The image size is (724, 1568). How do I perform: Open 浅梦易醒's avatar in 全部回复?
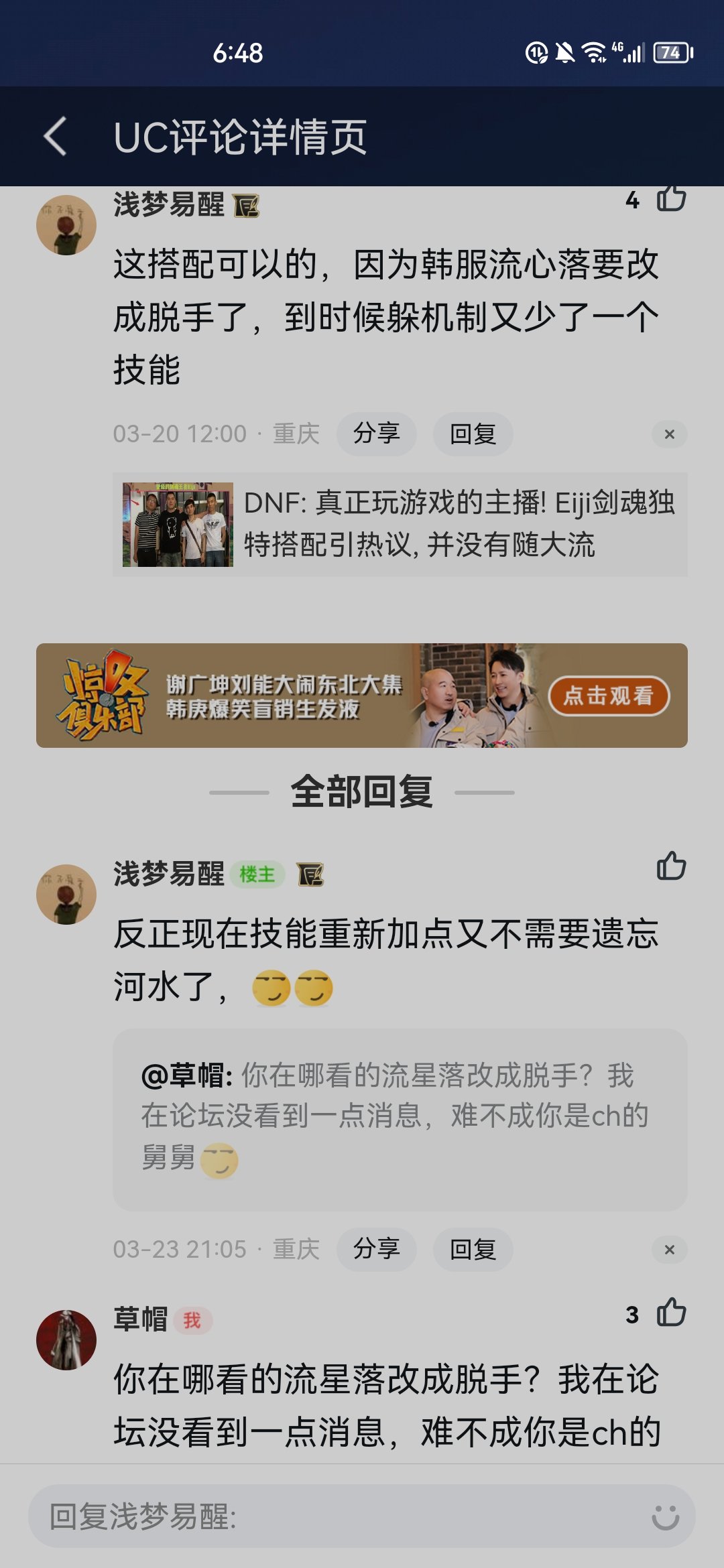(66, 895)
